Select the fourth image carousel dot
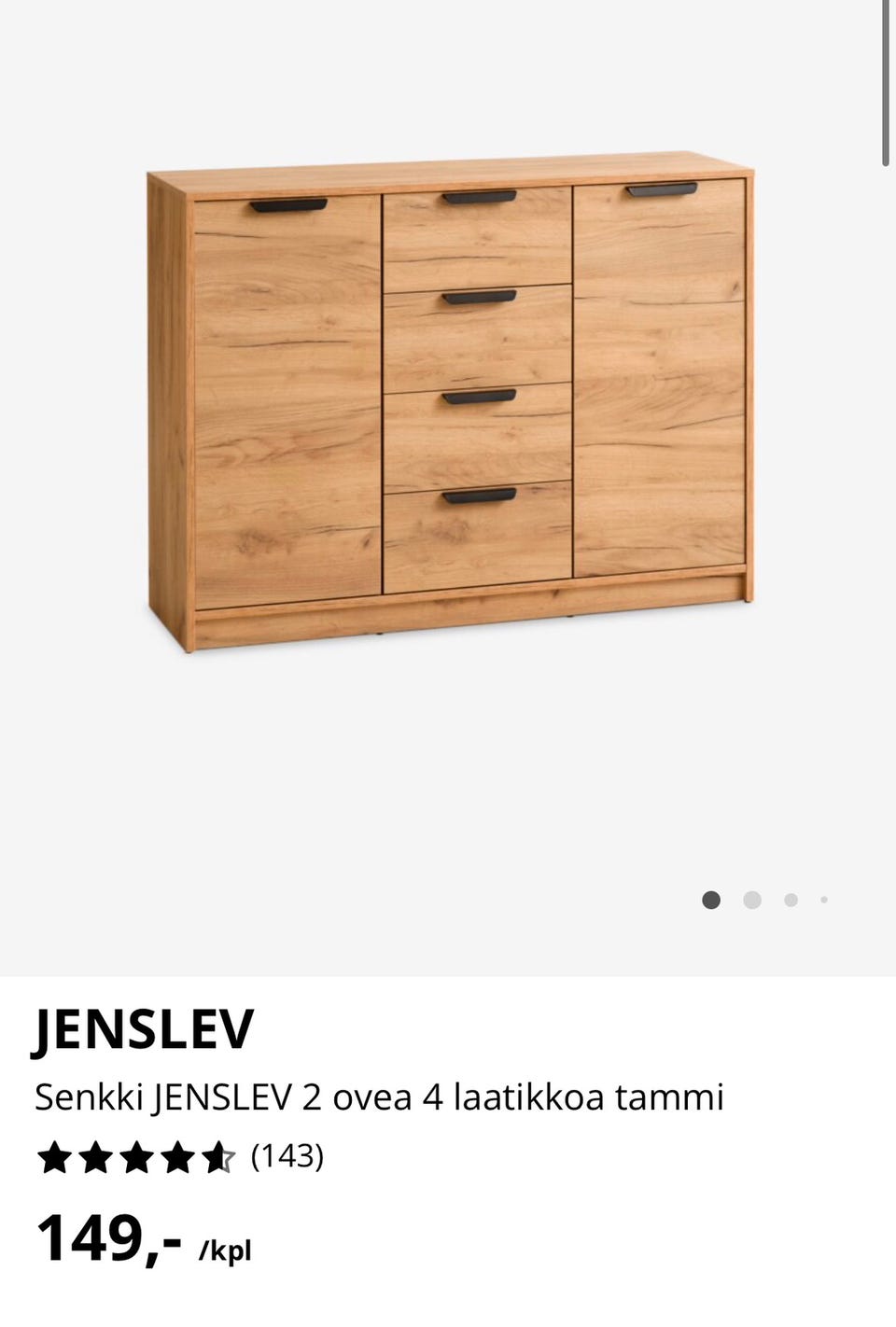The width and height of the screenshot is (896, 1327). [x=824, y=900]
